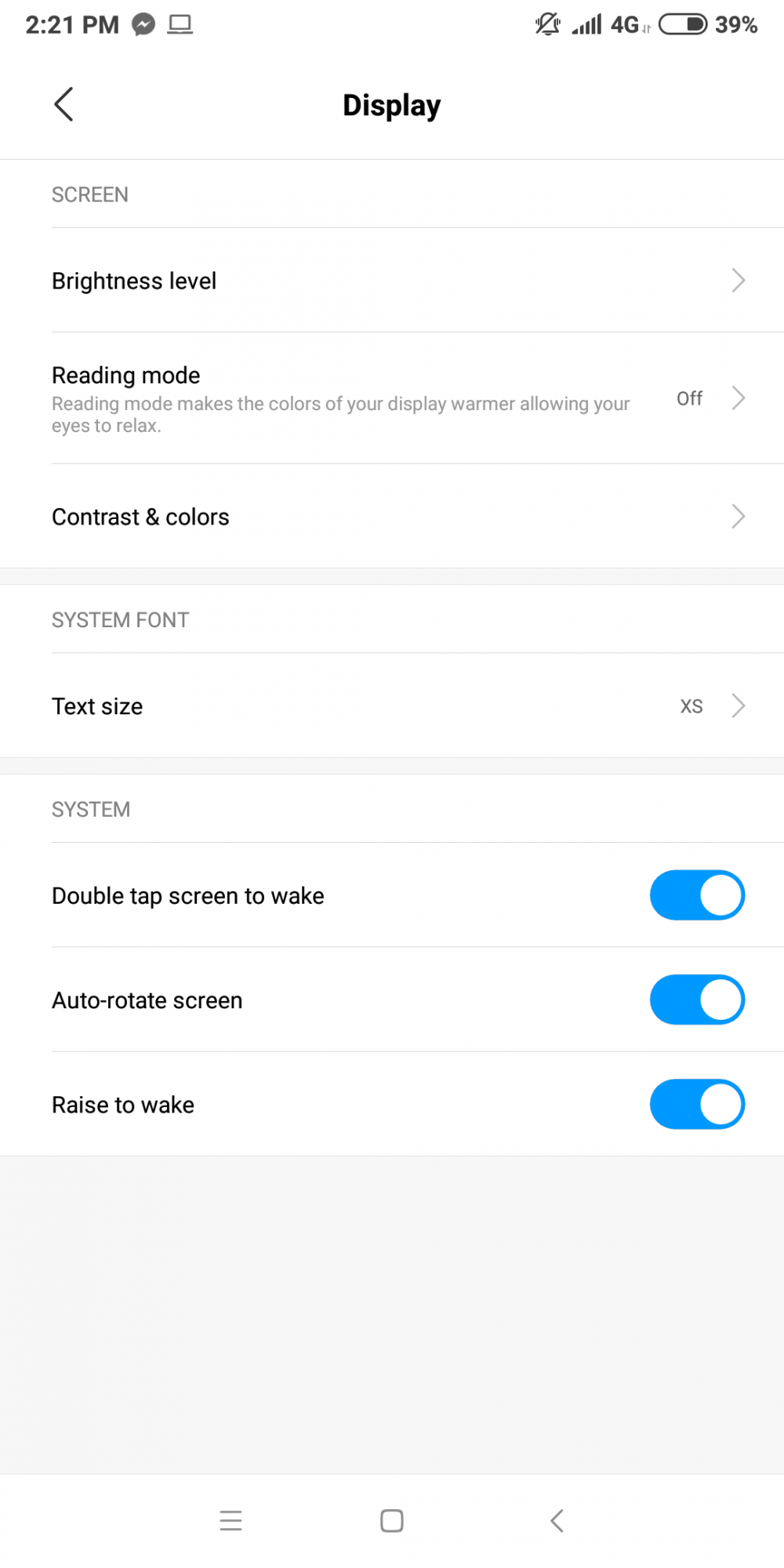The image size is (784, 1568).
Task: Open Brightness level settings
Action: click(x=392, y=281)
